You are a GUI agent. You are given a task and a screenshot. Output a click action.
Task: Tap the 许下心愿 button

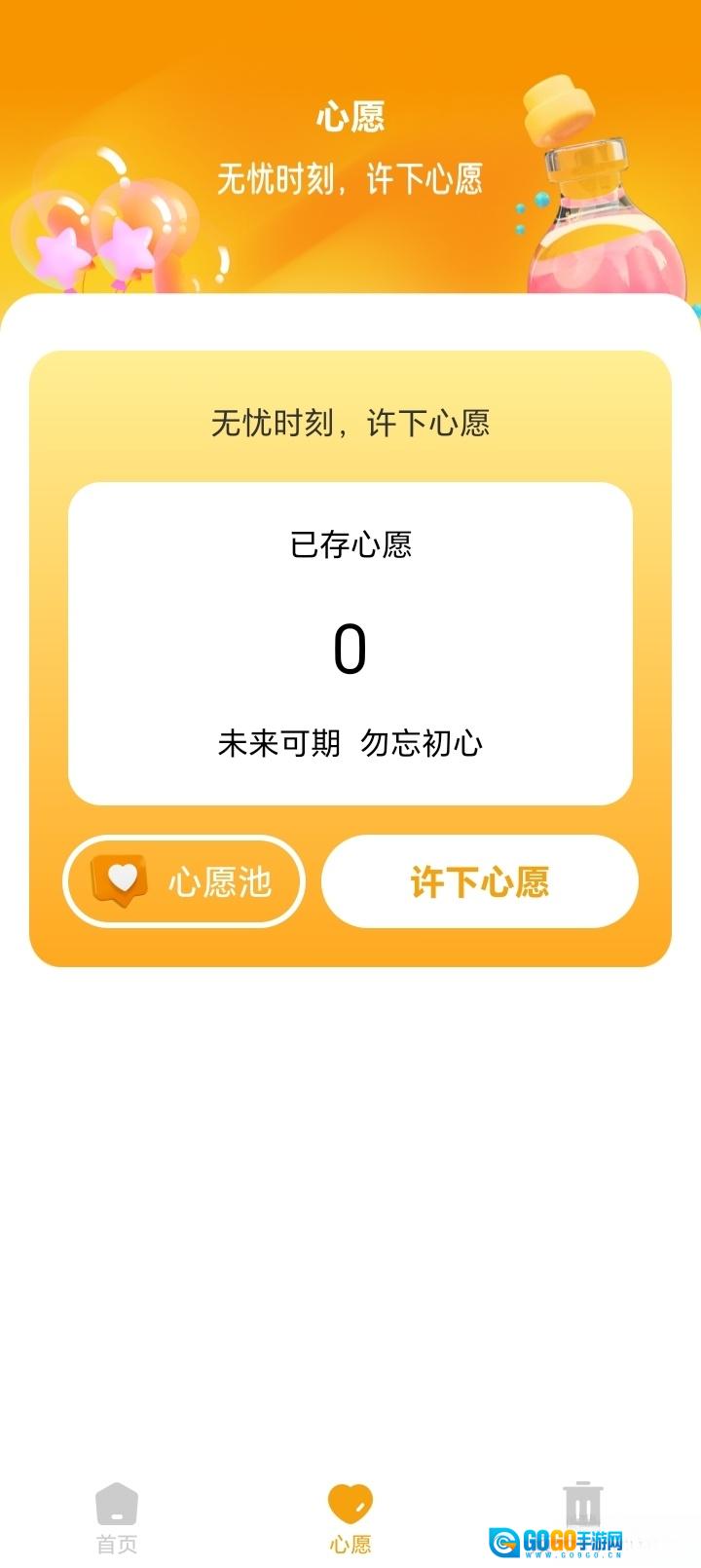tap(479, 881)
